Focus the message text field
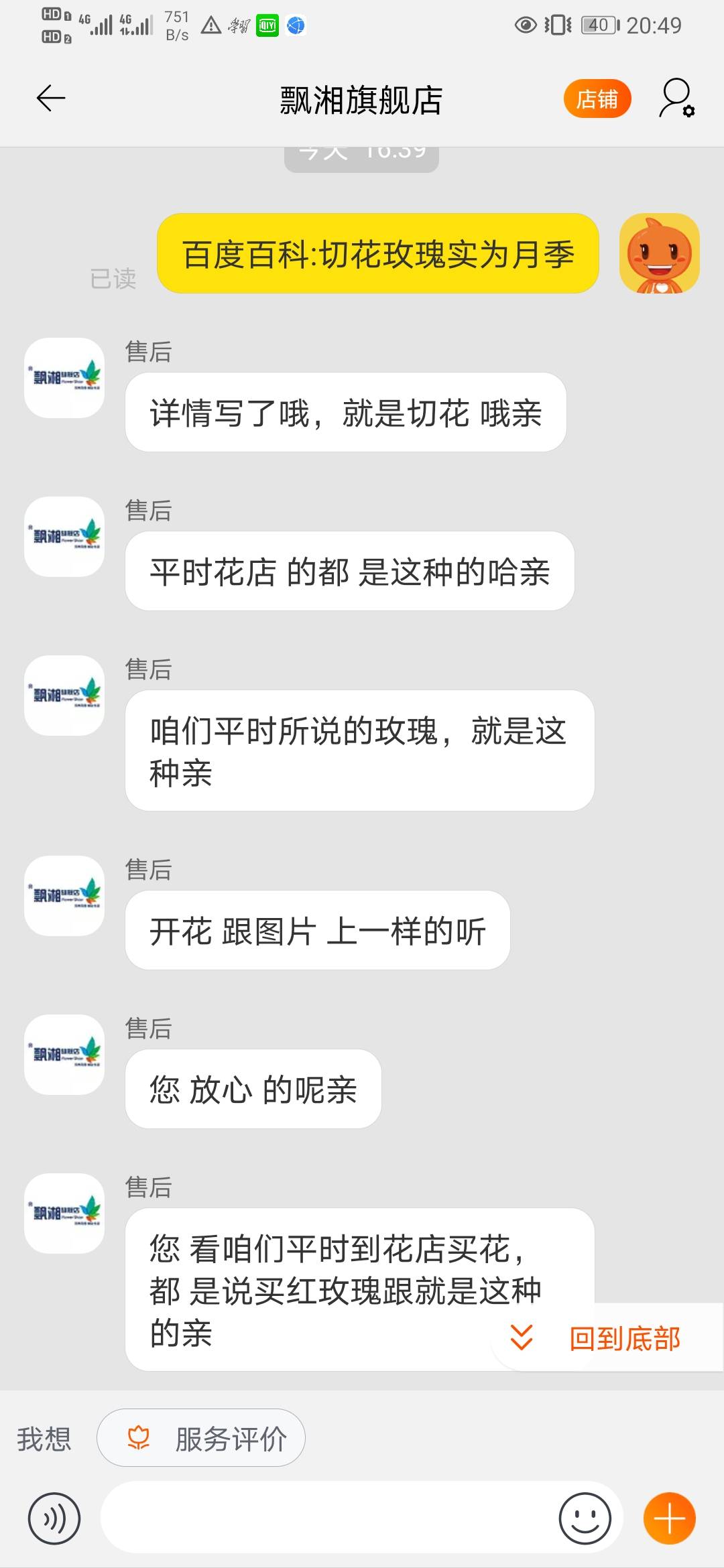 [328, 1518]
